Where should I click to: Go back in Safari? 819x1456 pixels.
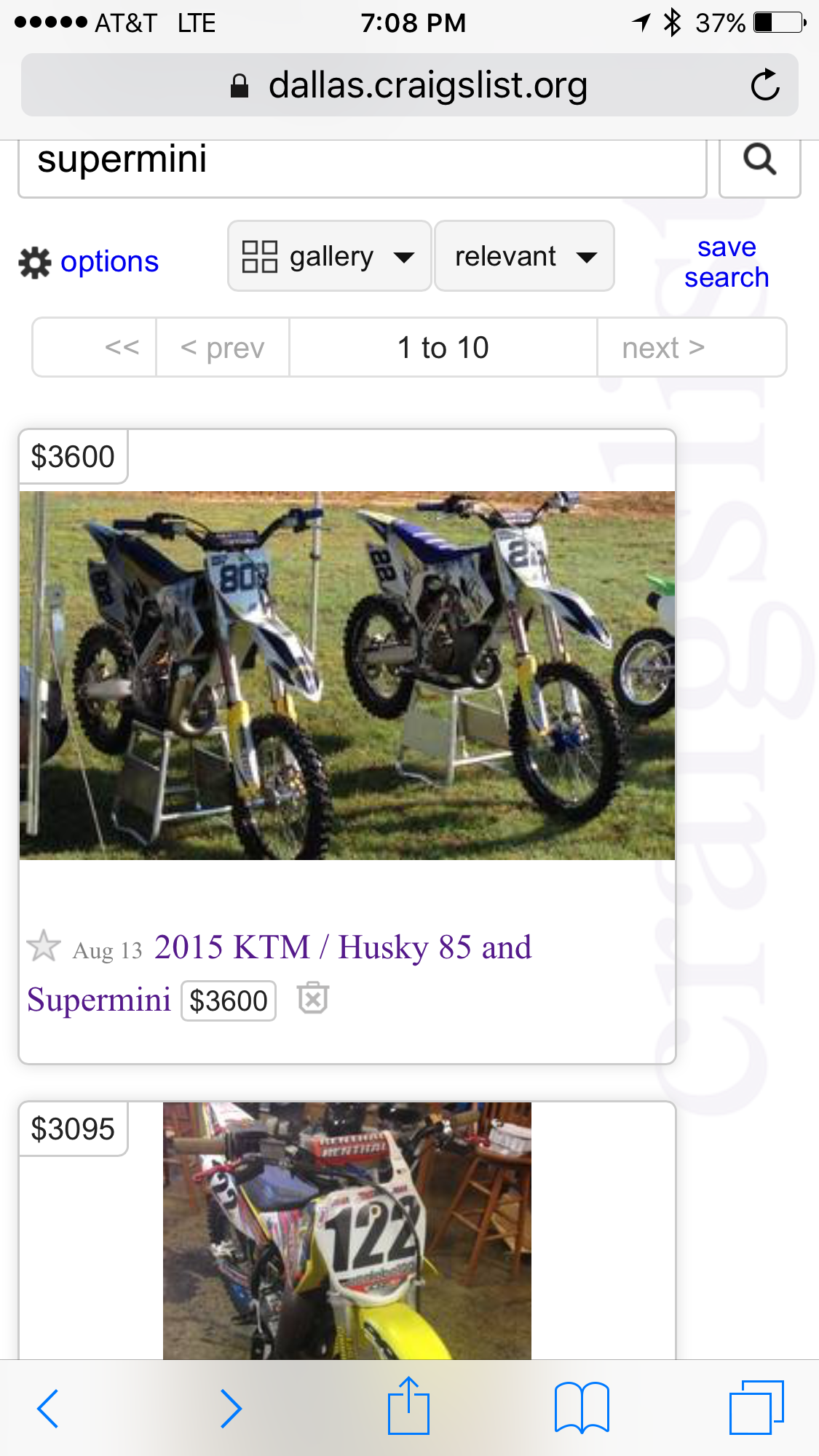click(x=48, y=1408)
